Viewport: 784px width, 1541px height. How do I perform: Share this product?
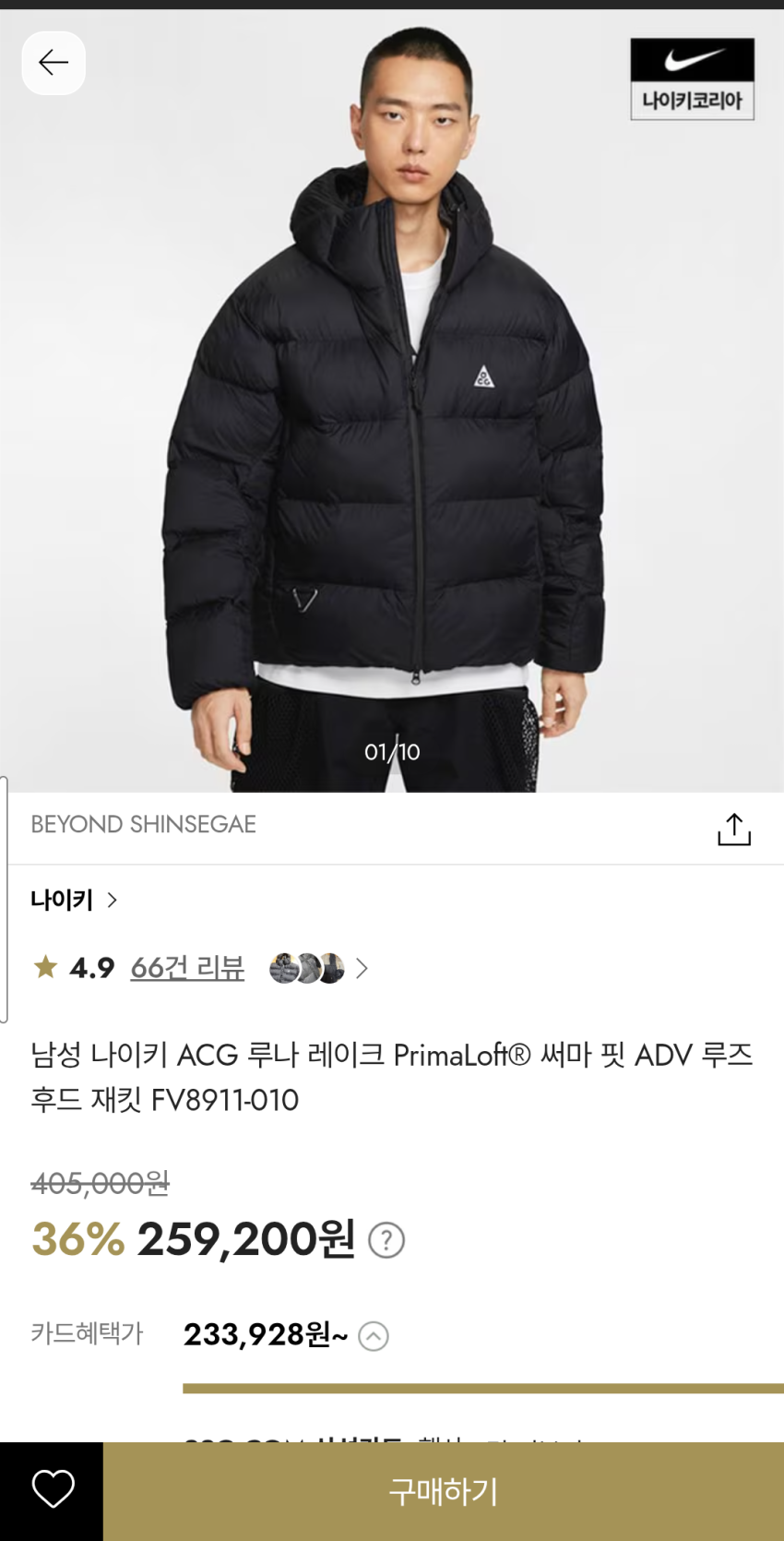tap(734, 829)
